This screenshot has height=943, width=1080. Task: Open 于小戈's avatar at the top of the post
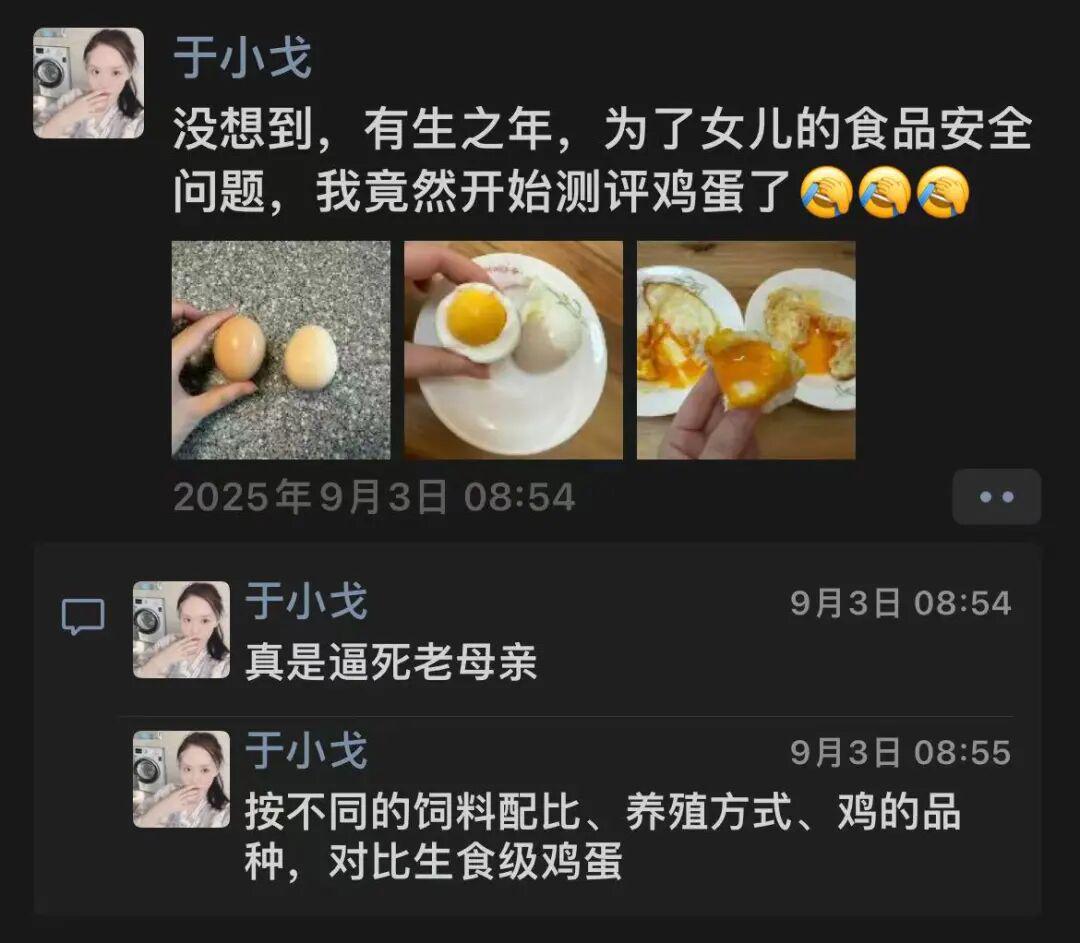tap(88, 83)
